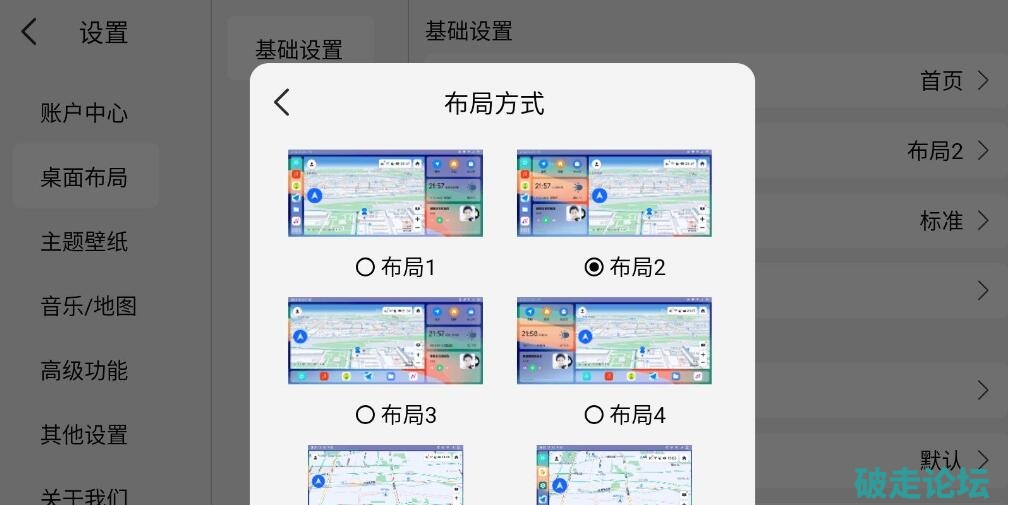Image resolution: width=1009 pixels, height=505 pixels.
Task: Open 主题壁纸 settings
Action: [84, 242]
